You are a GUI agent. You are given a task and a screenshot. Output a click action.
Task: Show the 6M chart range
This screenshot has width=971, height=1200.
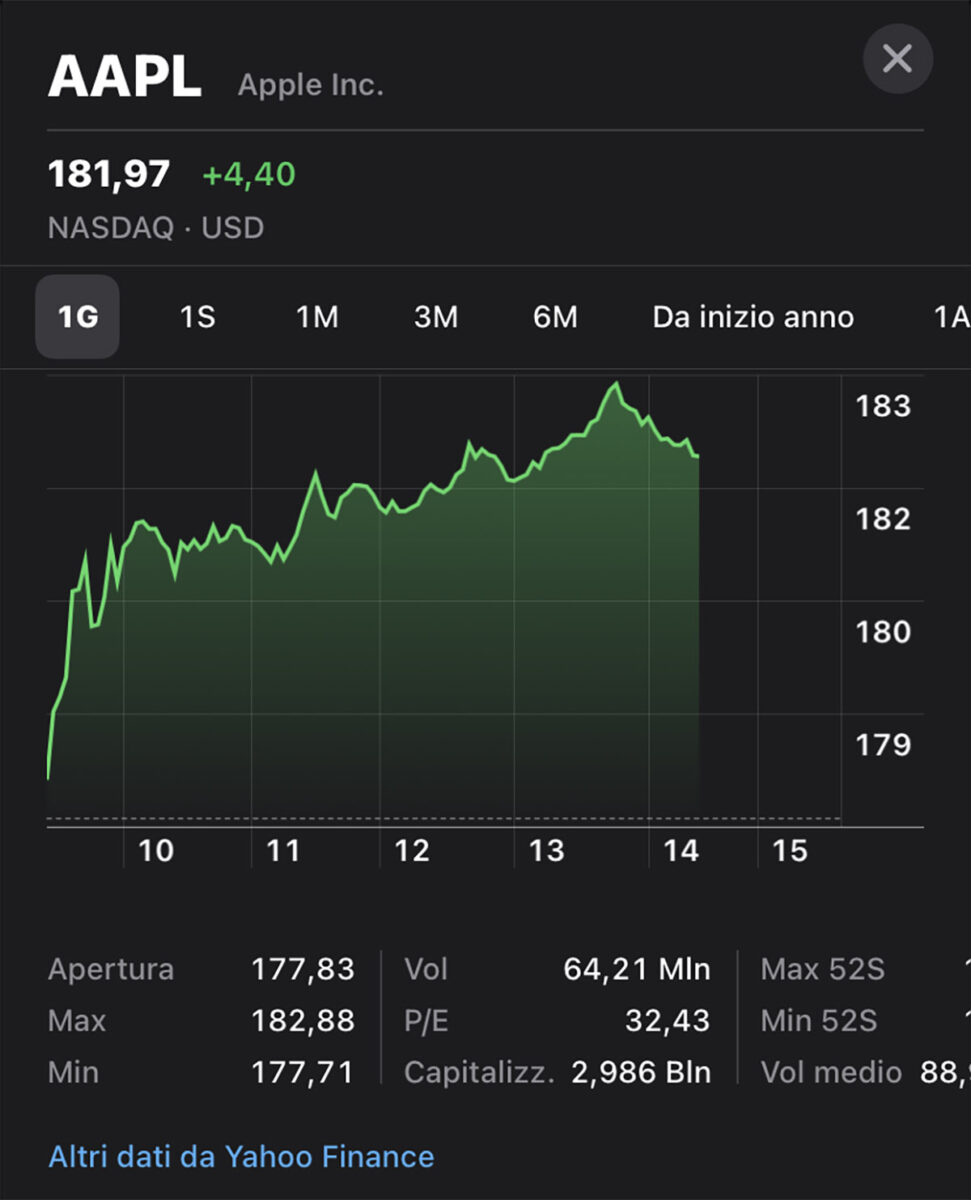(x=555, y=317)
